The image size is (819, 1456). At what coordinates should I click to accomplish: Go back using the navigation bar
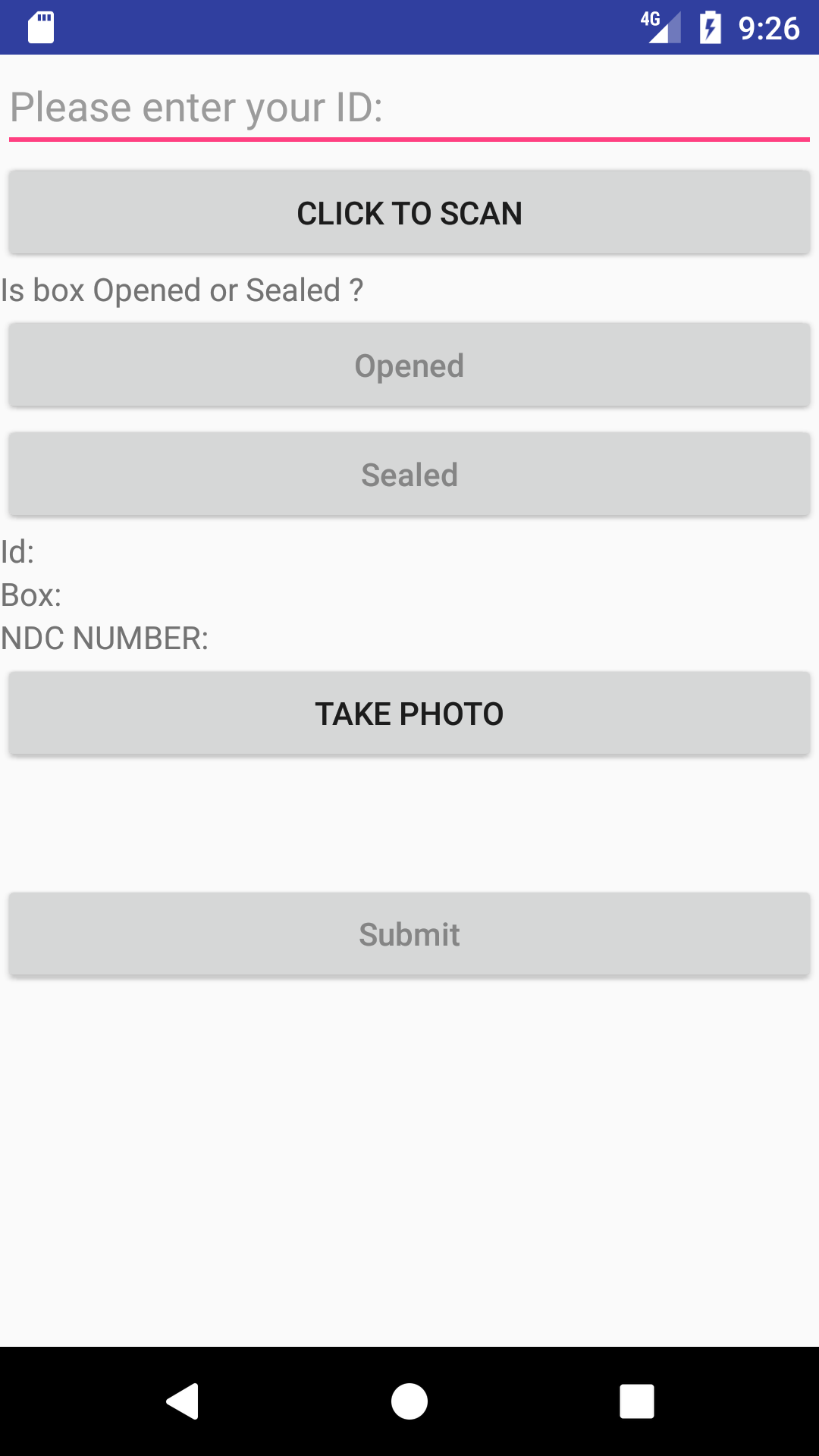pos(183,1401)
